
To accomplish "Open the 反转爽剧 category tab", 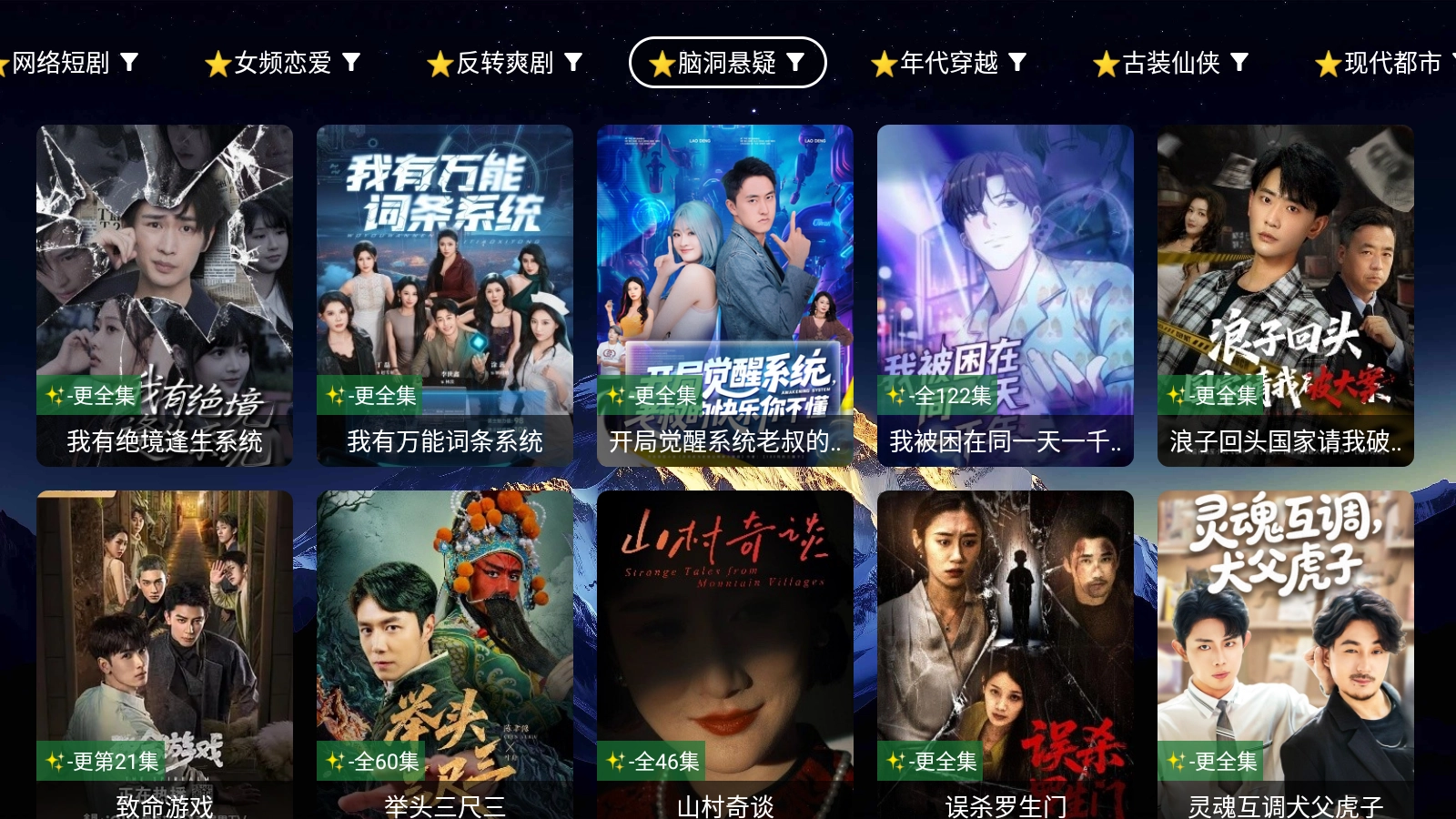I will pyautogui.click(x=505, y=63).
